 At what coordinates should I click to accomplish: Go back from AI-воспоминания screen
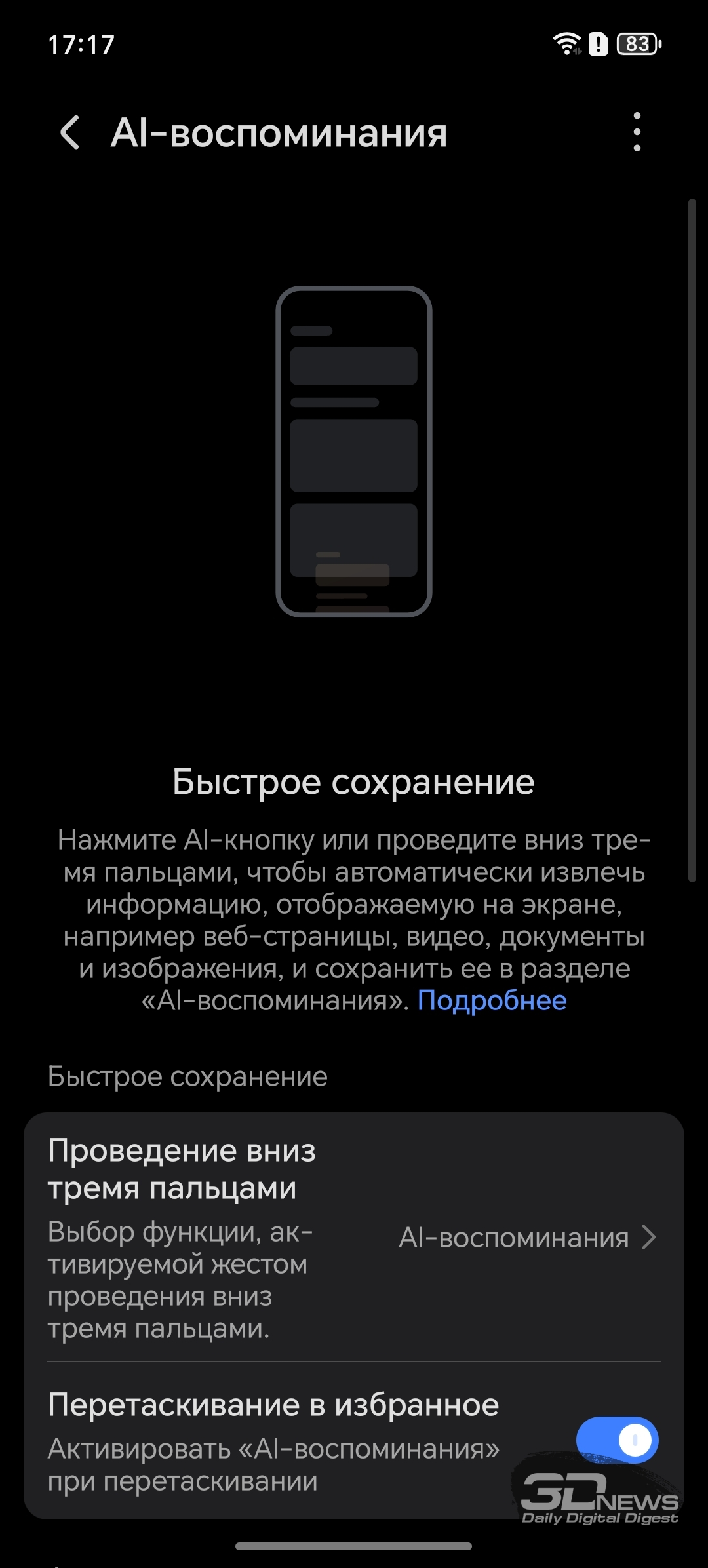(x=70, y=133)
